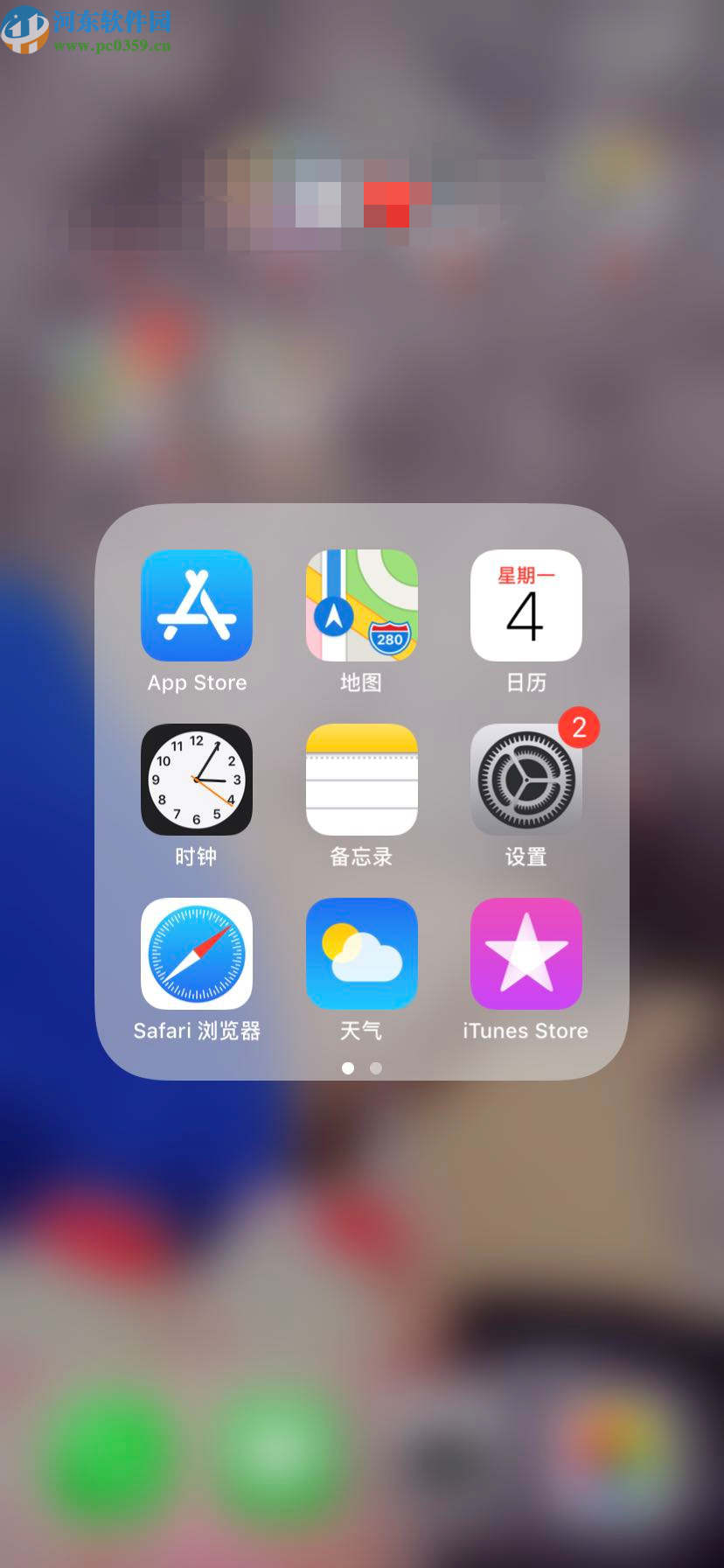Launch Safari 浏览器
The height and width of the screenshot is (1568, 724).
tap(197, 954)
